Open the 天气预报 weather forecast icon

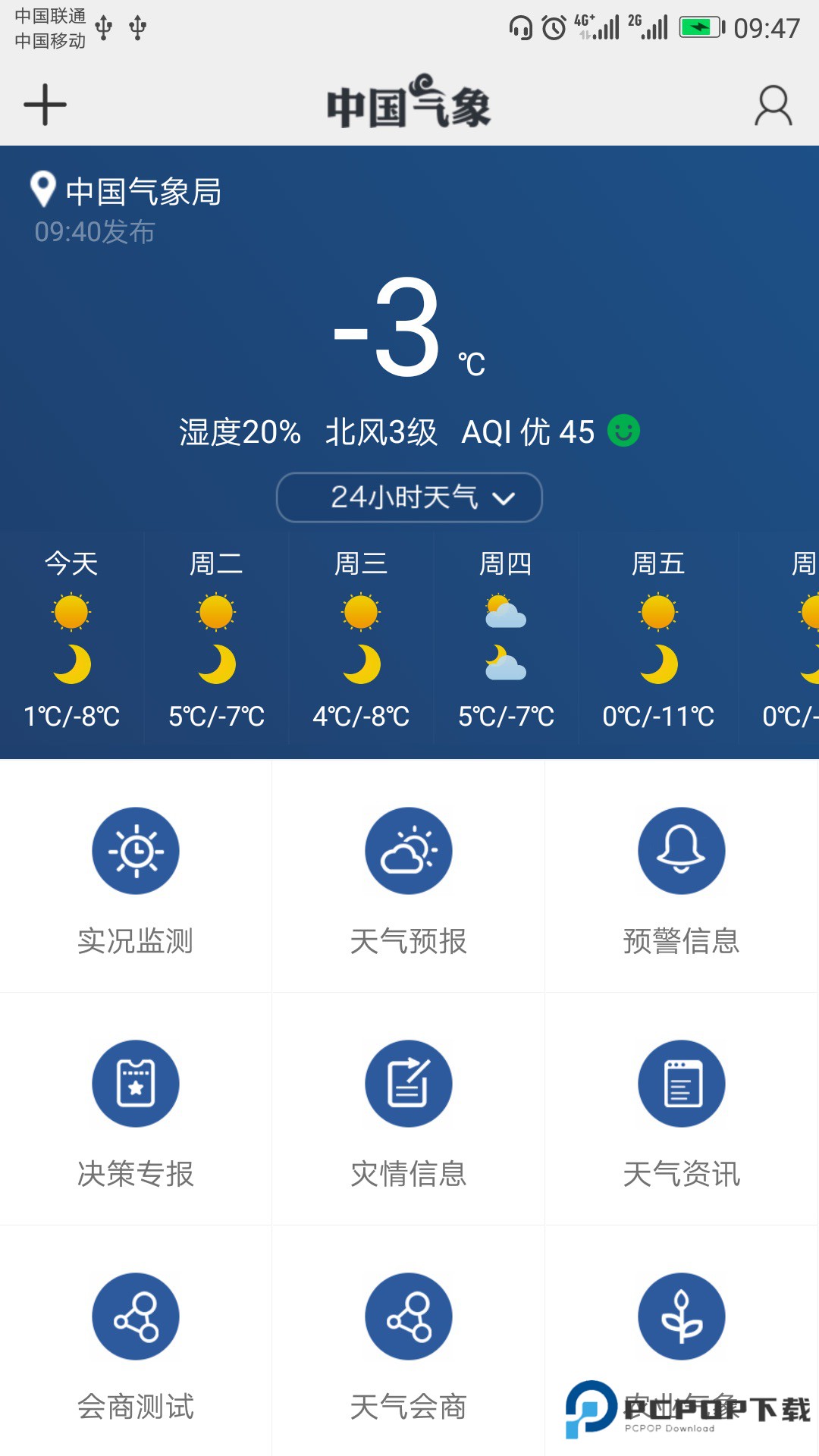coord(408,850)
